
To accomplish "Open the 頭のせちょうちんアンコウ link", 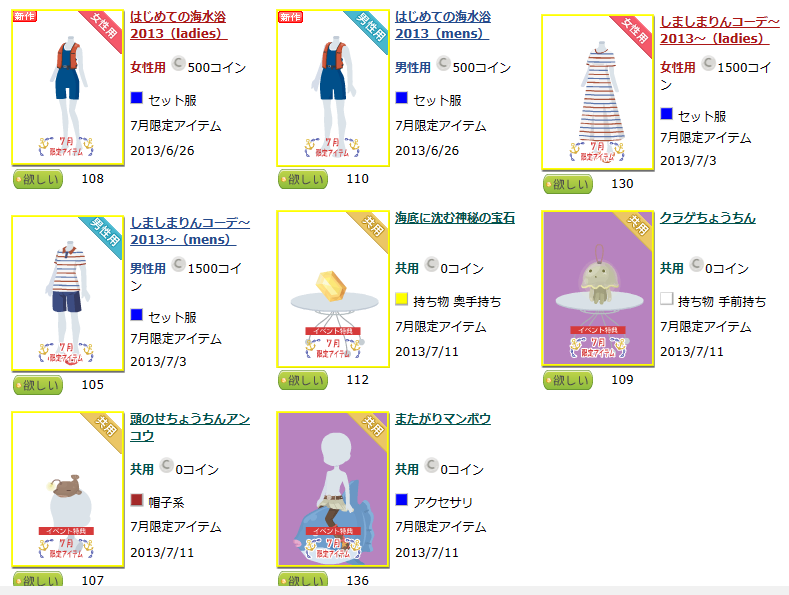I will (190, 427).
